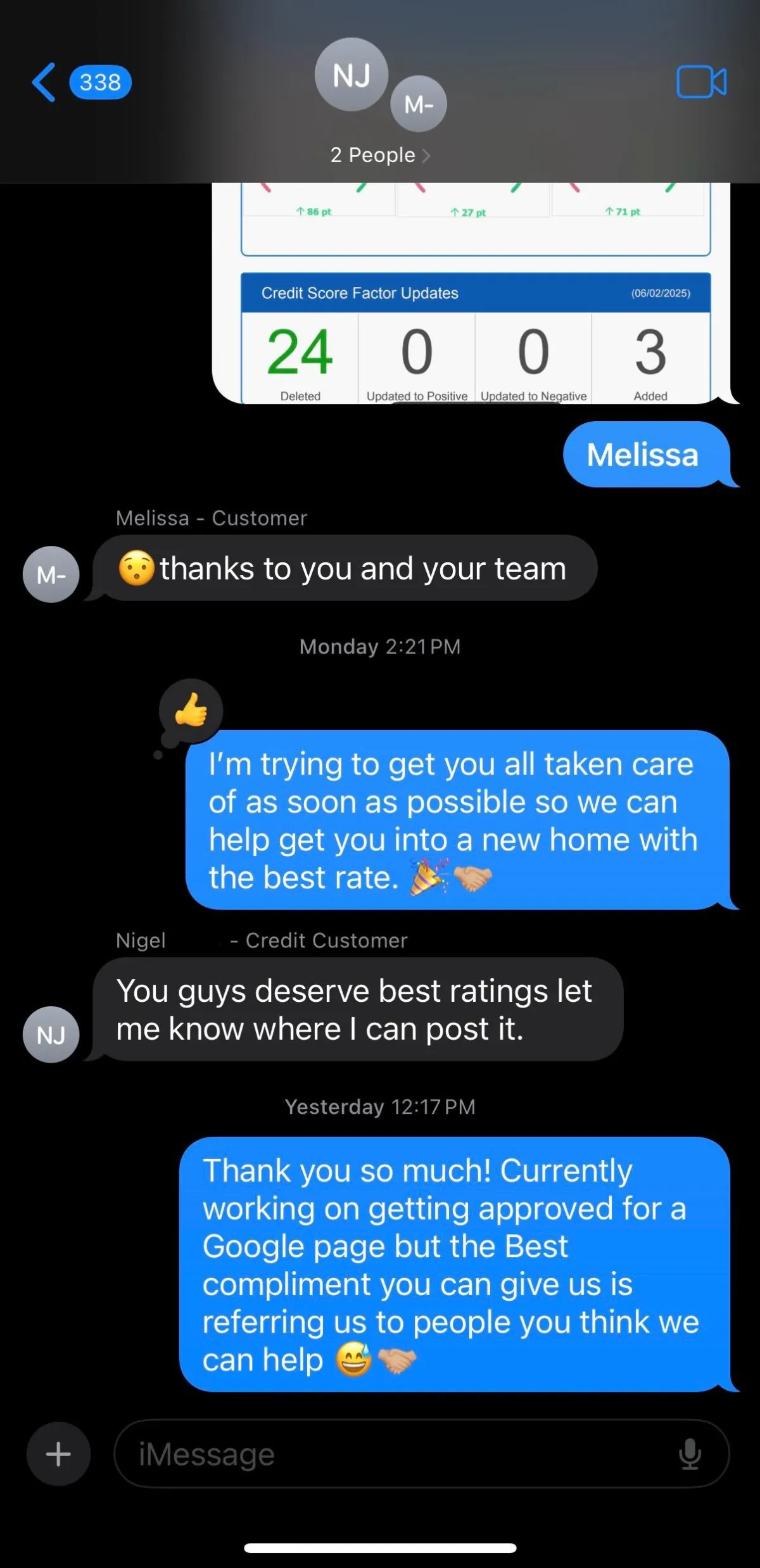Tap the plus button for attachments
760x1568 pixels.
[58, 1453]
